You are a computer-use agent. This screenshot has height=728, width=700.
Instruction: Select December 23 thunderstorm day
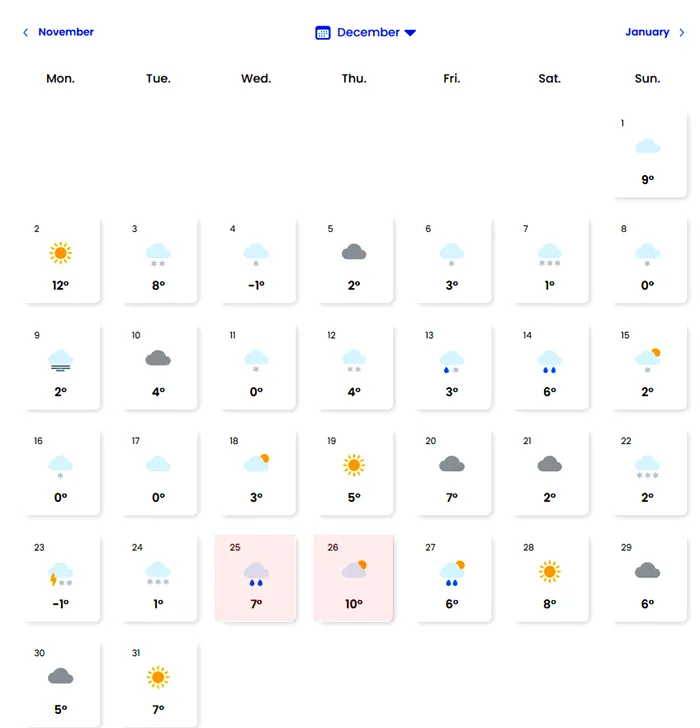[60, 578]
